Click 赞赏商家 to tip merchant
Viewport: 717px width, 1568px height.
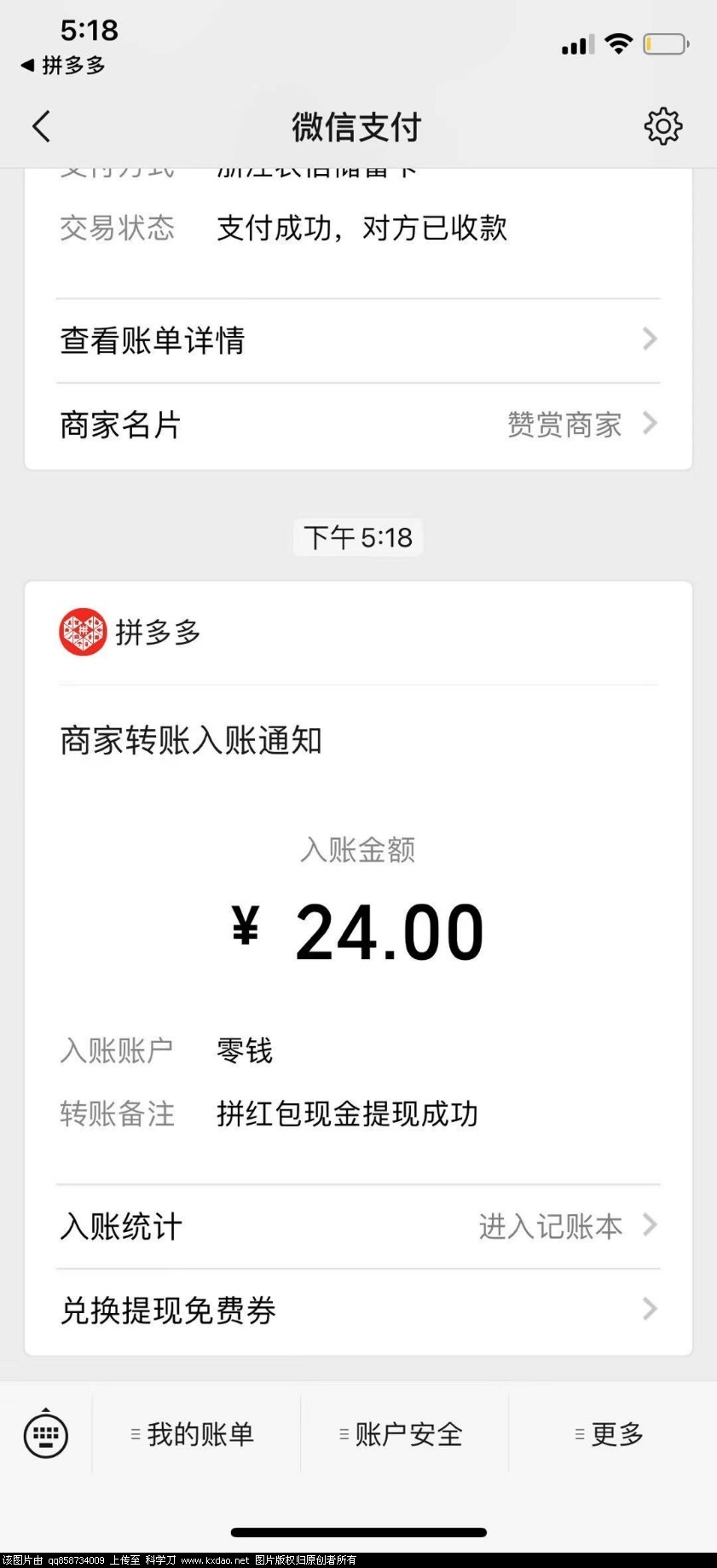point(563,424)
